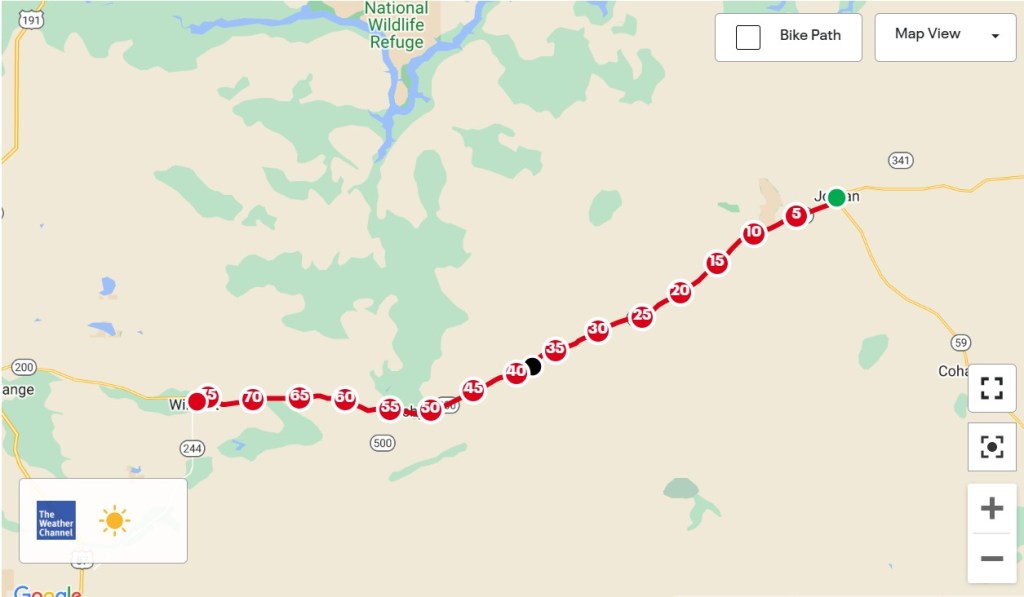Enable the Bike Path checkbox

pos(748,38)
